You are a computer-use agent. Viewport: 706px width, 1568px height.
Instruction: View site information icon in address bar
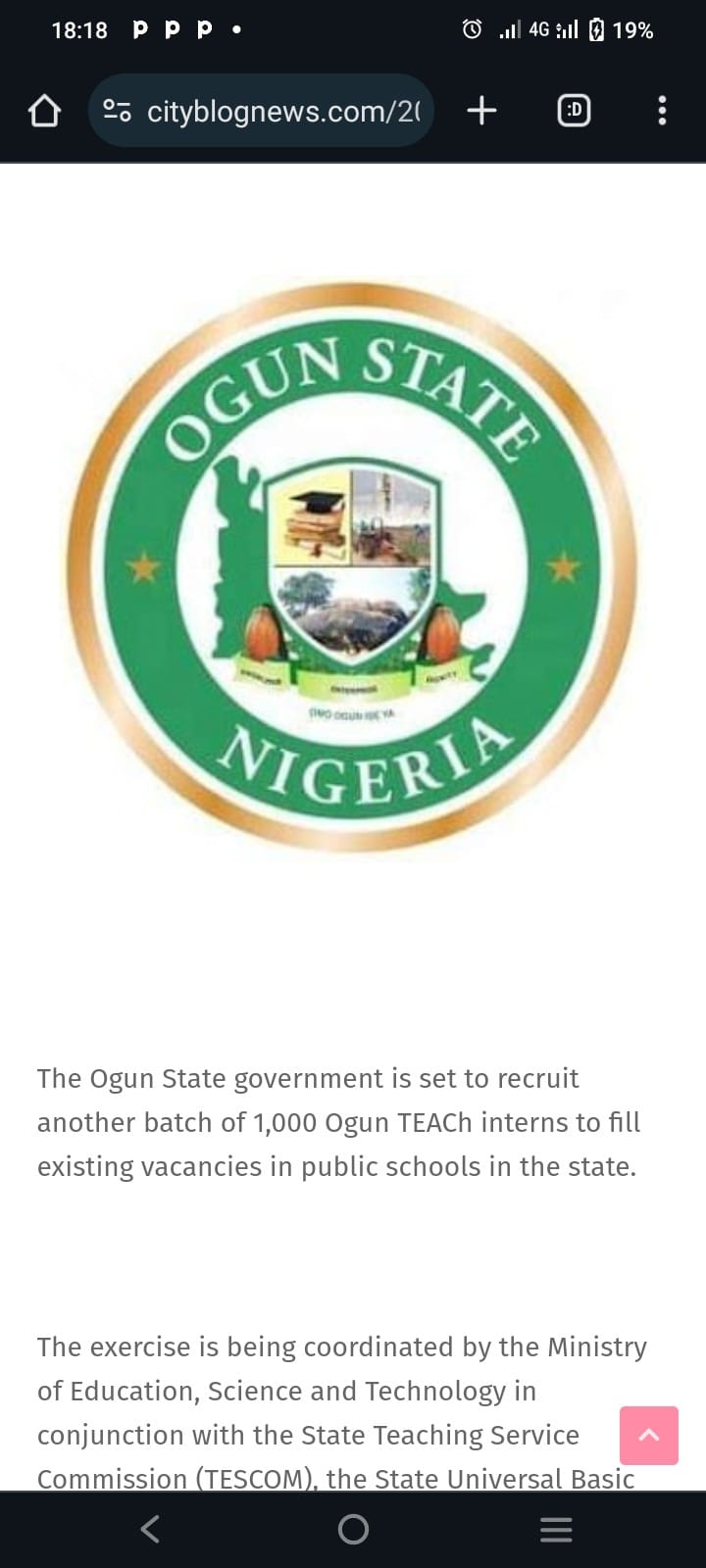click(x=118, y=112)
